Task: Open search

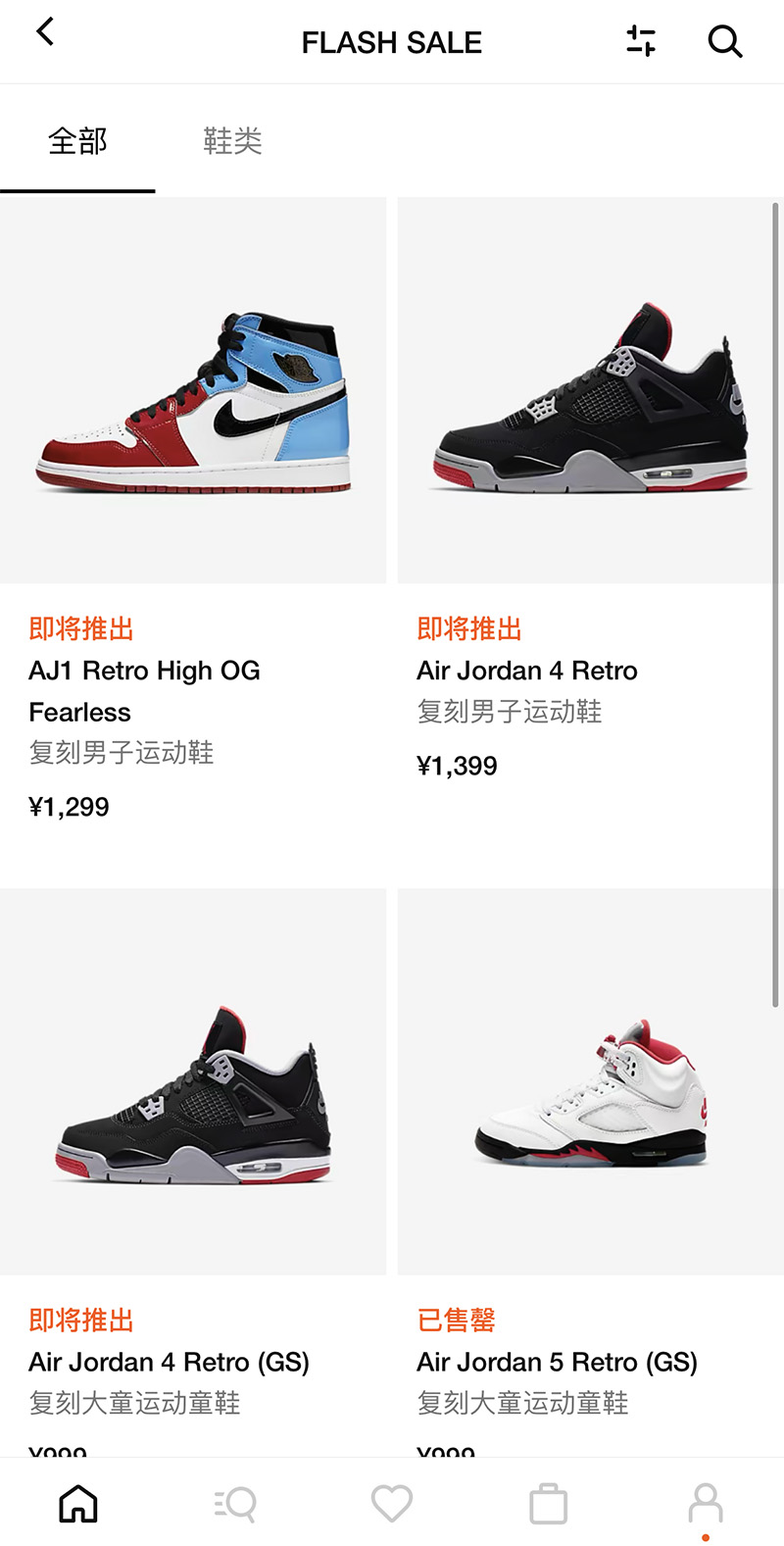Action: click(x=724, y=41)
